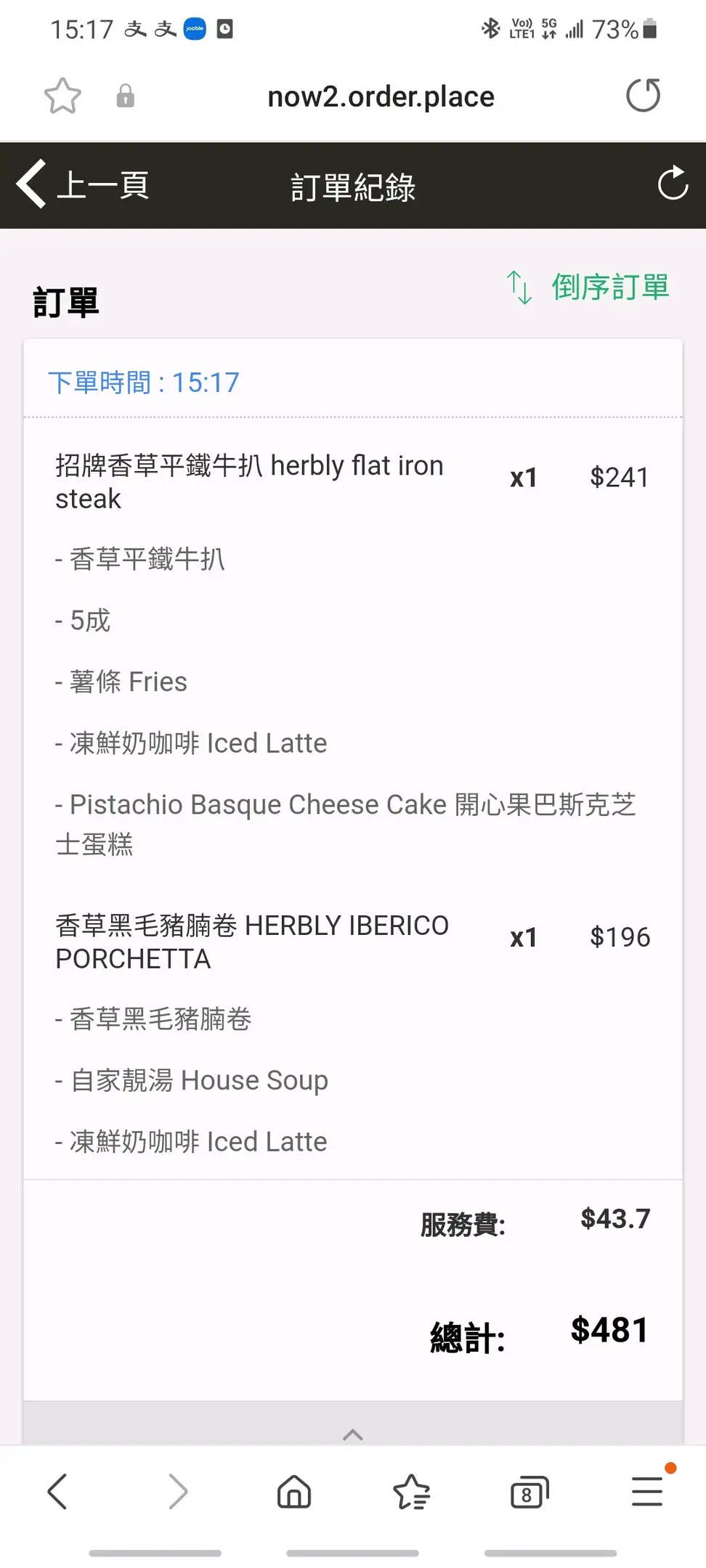Reload the page in the browser
This screenshot has width=706, height=1568.
(643, 96)
